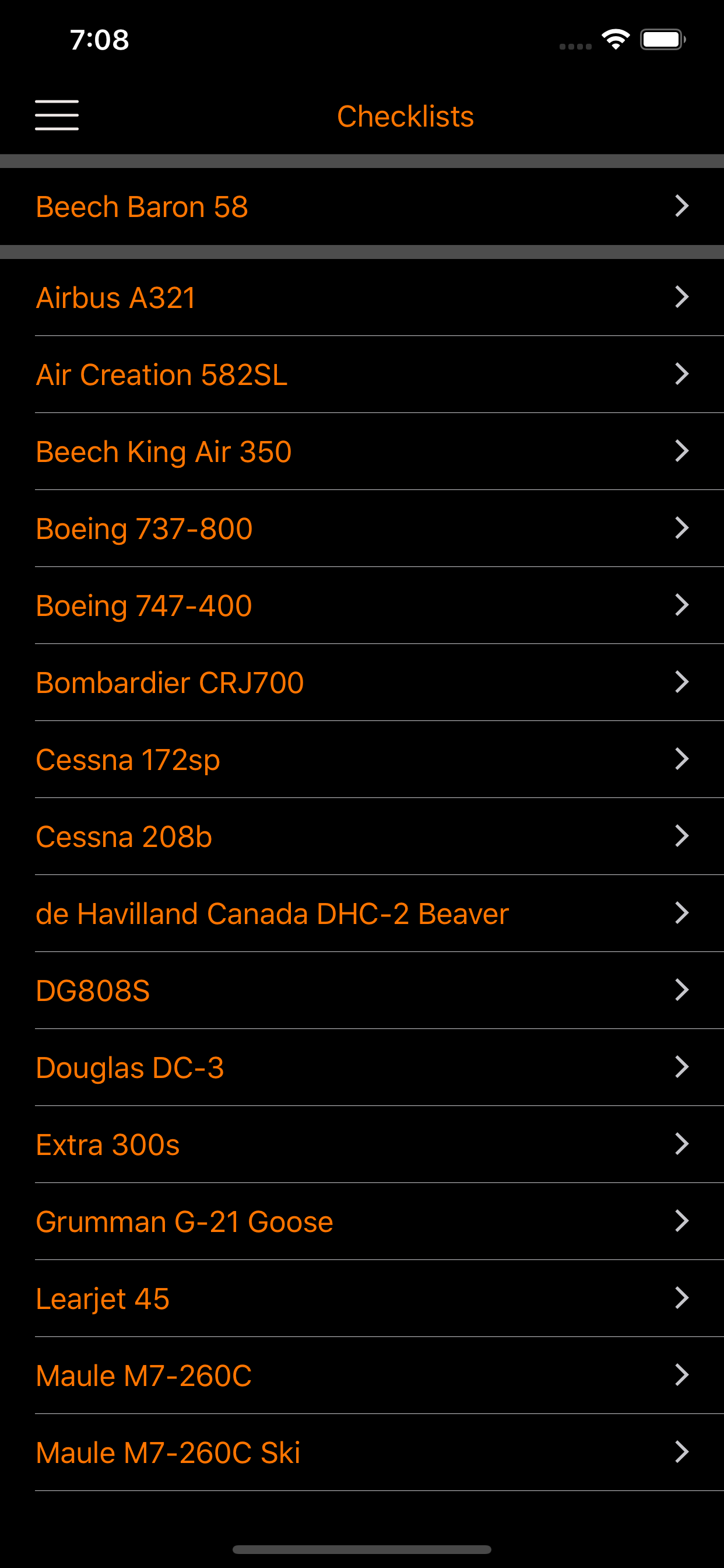
Task: Open the Beech Baron 58 checklist
Action: (x=362, y=206)
